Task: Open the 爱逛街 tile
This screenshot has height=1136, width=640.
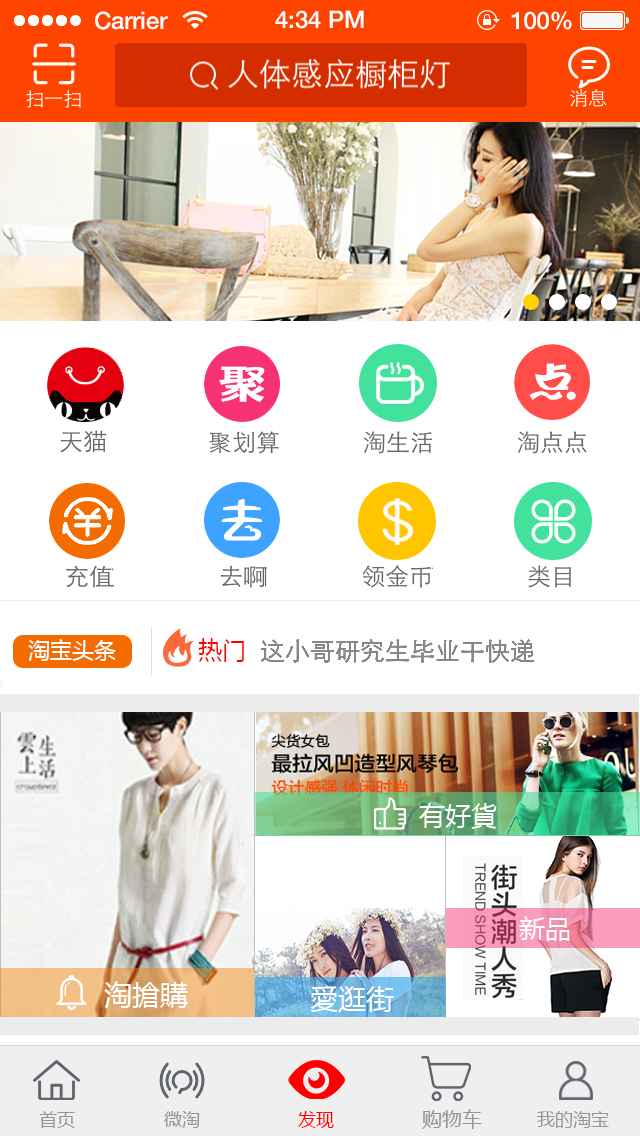Action: pyautogui.click(x=350, y=927)
